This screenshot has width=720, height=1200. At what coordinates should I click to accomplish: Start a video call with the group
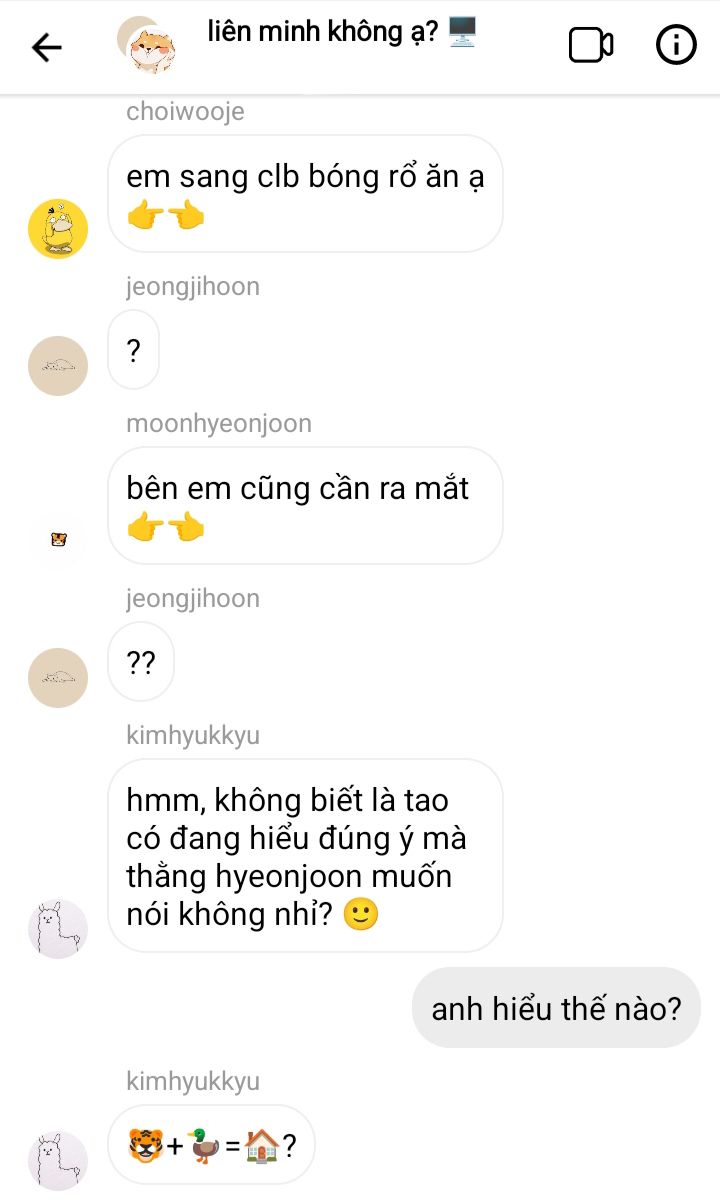(x=591, y=45)
